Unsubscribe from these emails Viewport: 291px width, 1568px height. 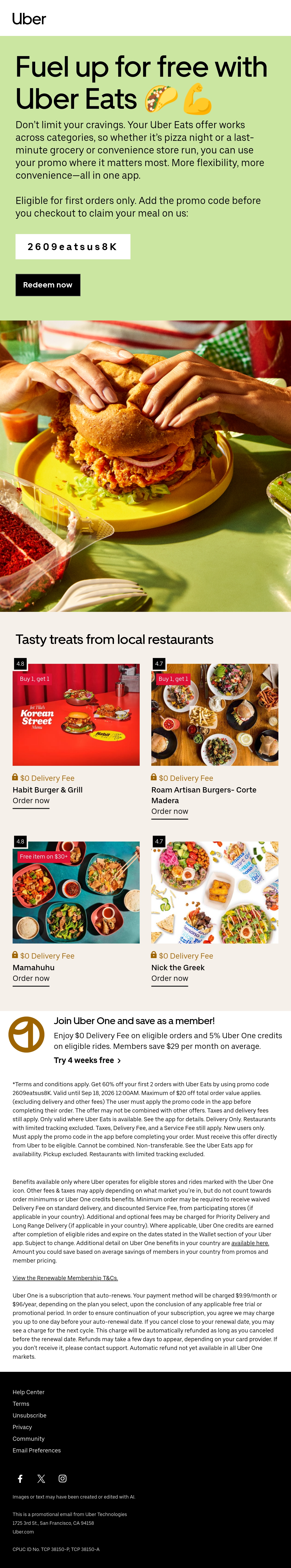(29, 1415)
